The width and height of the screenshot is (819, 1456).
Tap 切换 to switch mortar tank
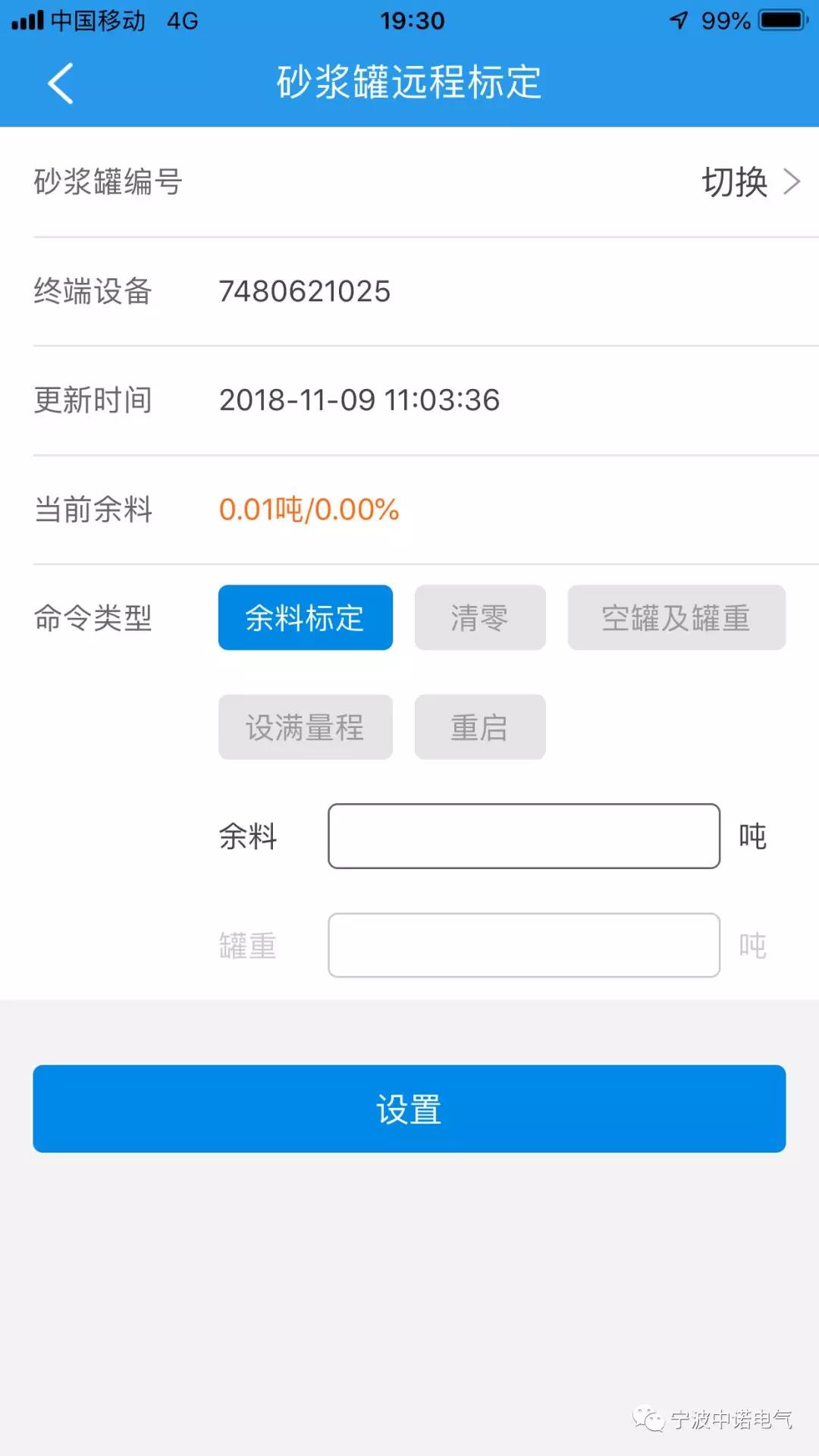[749, 182]
